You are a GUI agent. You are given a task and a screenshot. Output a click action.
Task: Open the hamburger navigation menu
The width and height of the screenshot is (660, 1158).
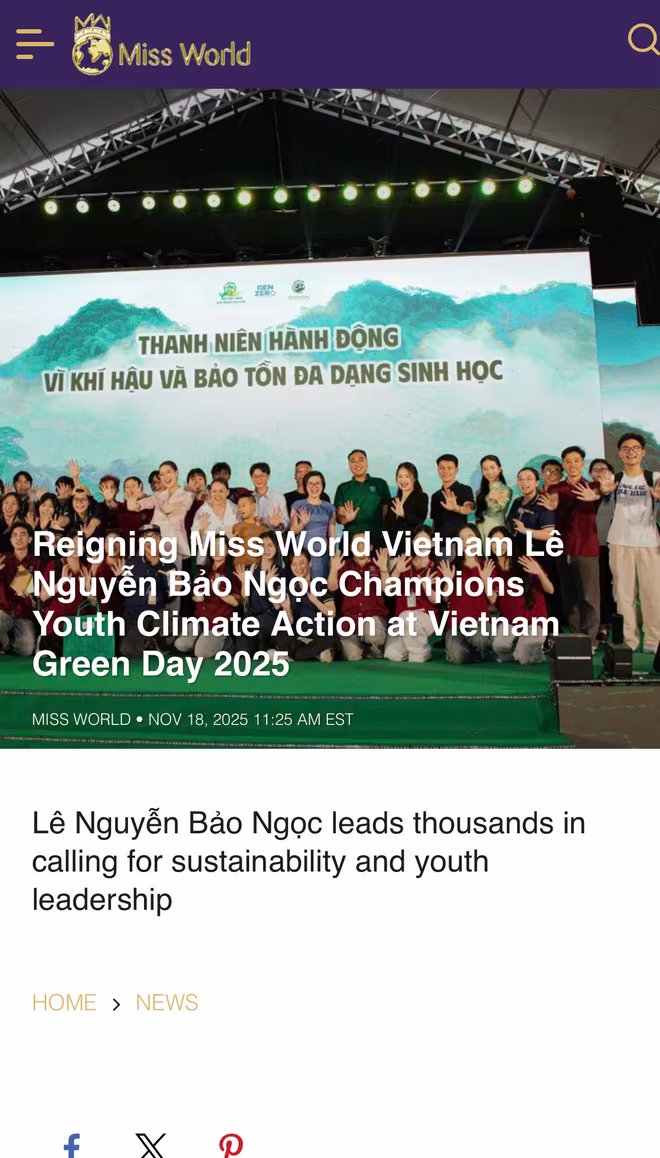(34, 44)
